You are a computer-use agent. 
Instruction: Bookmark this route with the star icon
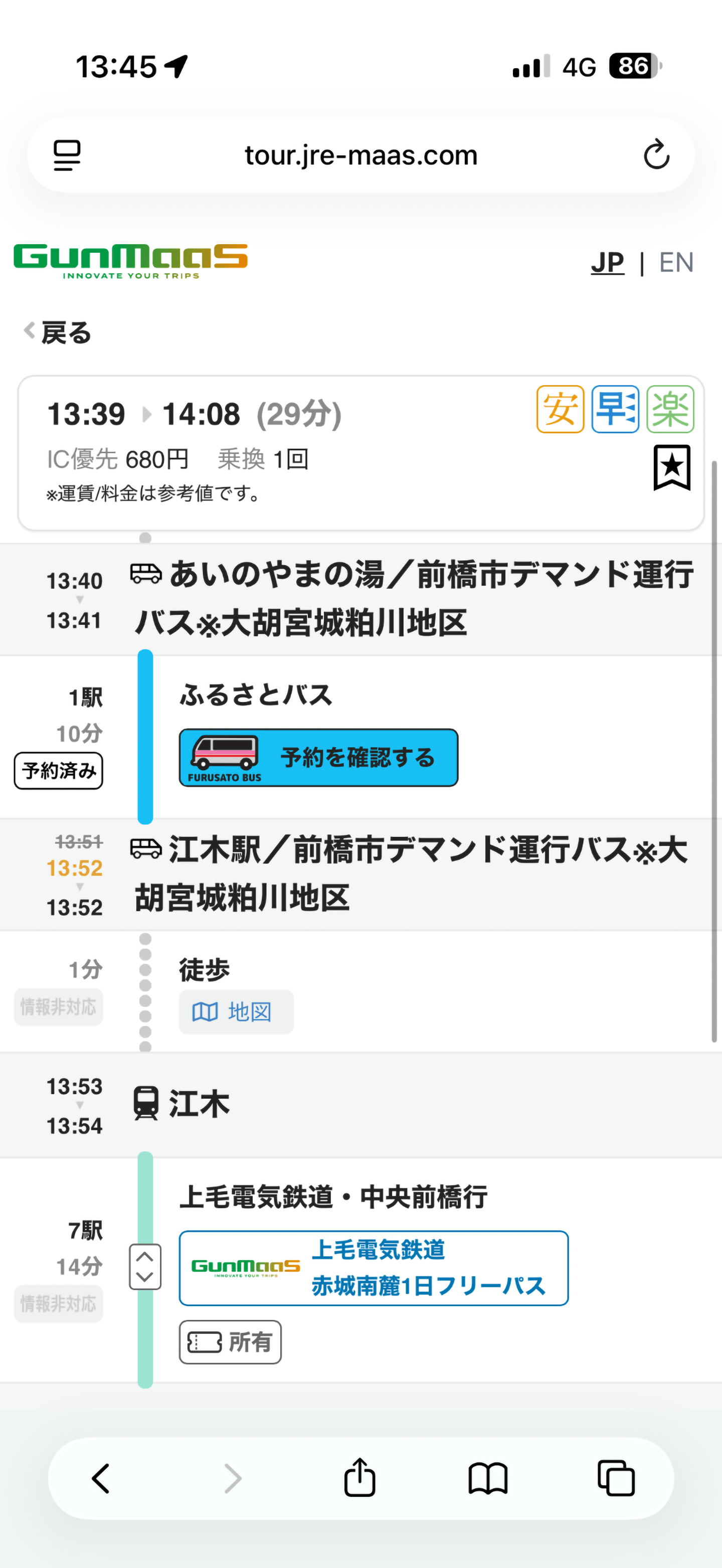pyautogui.click(x=671, y=467)
